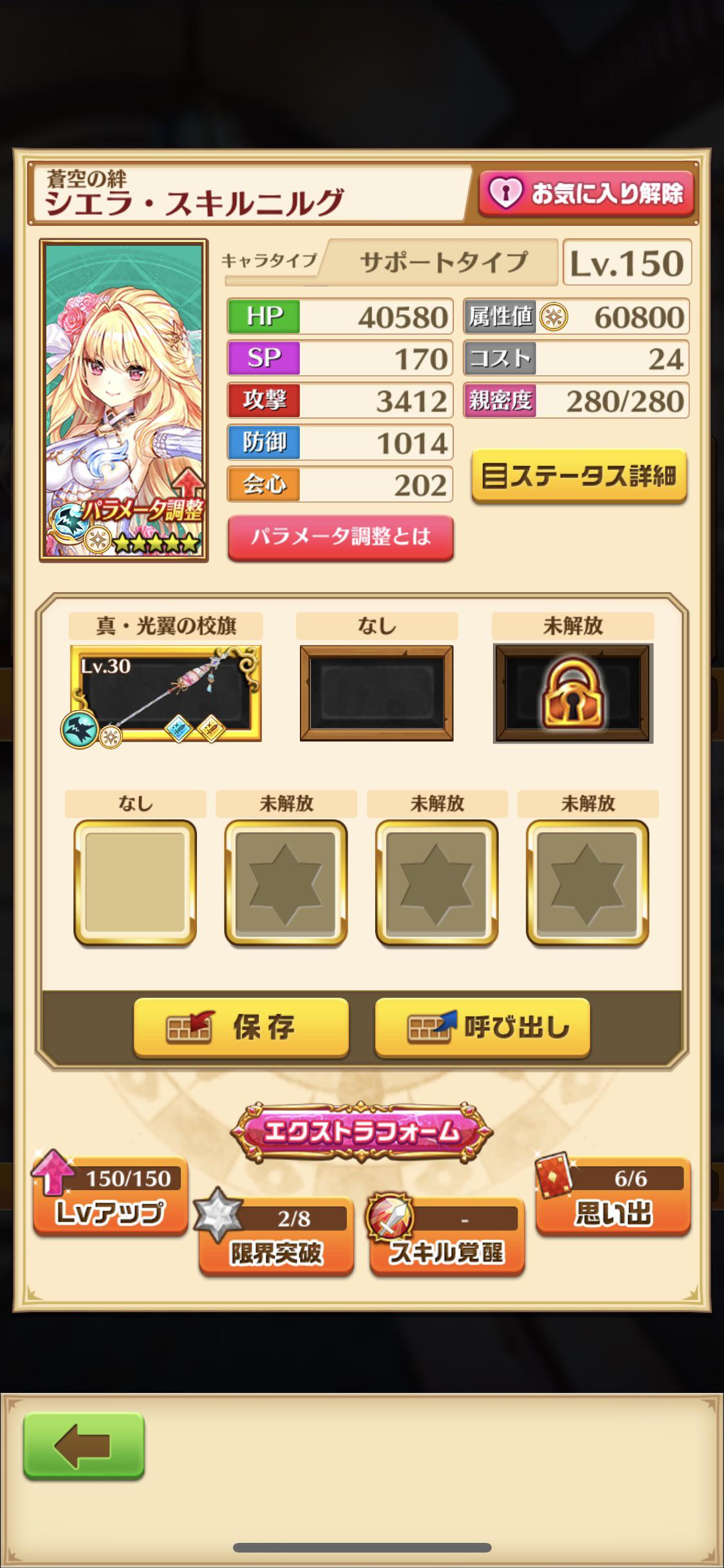Open 限界突破 limit break menu

276,1239
